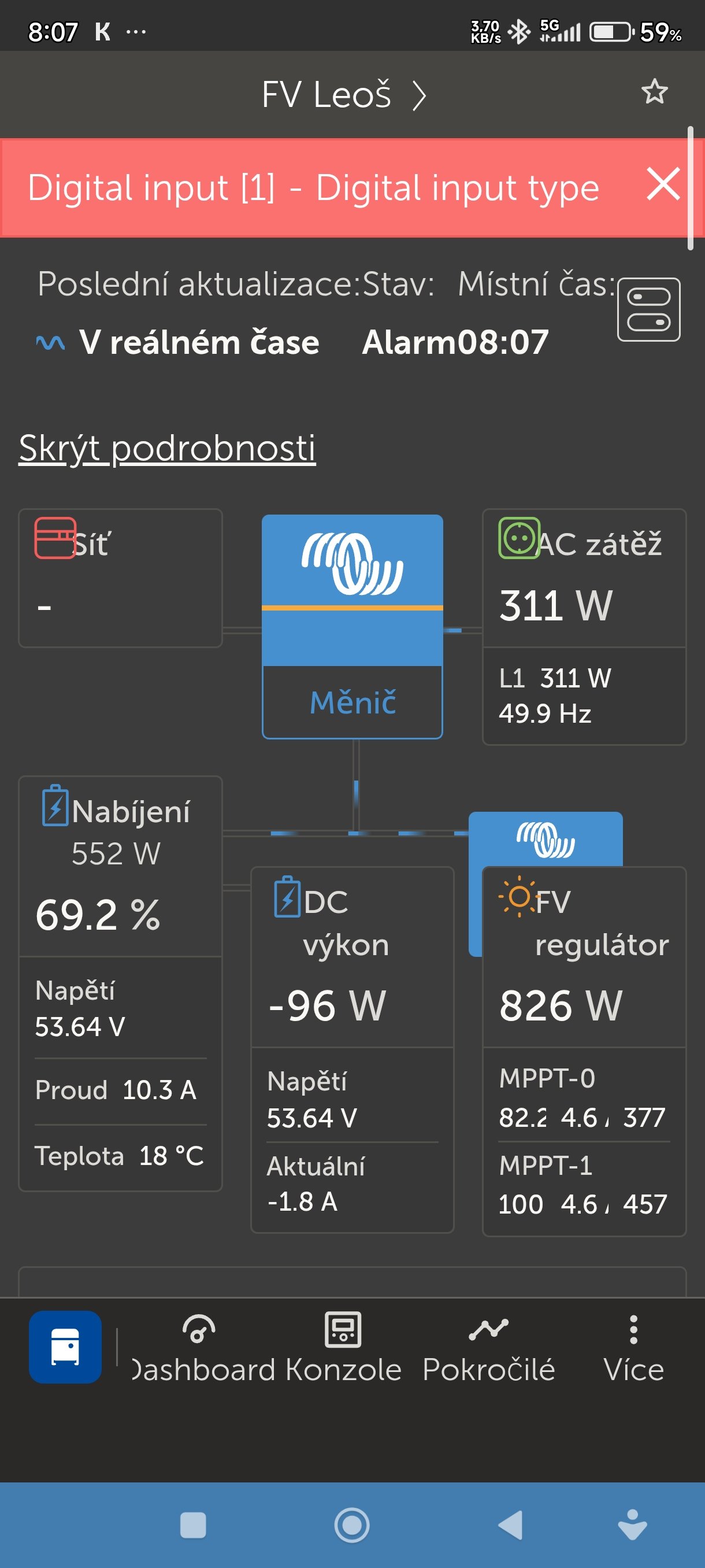The height and width of the screenshot is (1568, 705).
Task: Switch to the Konzole tab
Action: [343, 1348]
